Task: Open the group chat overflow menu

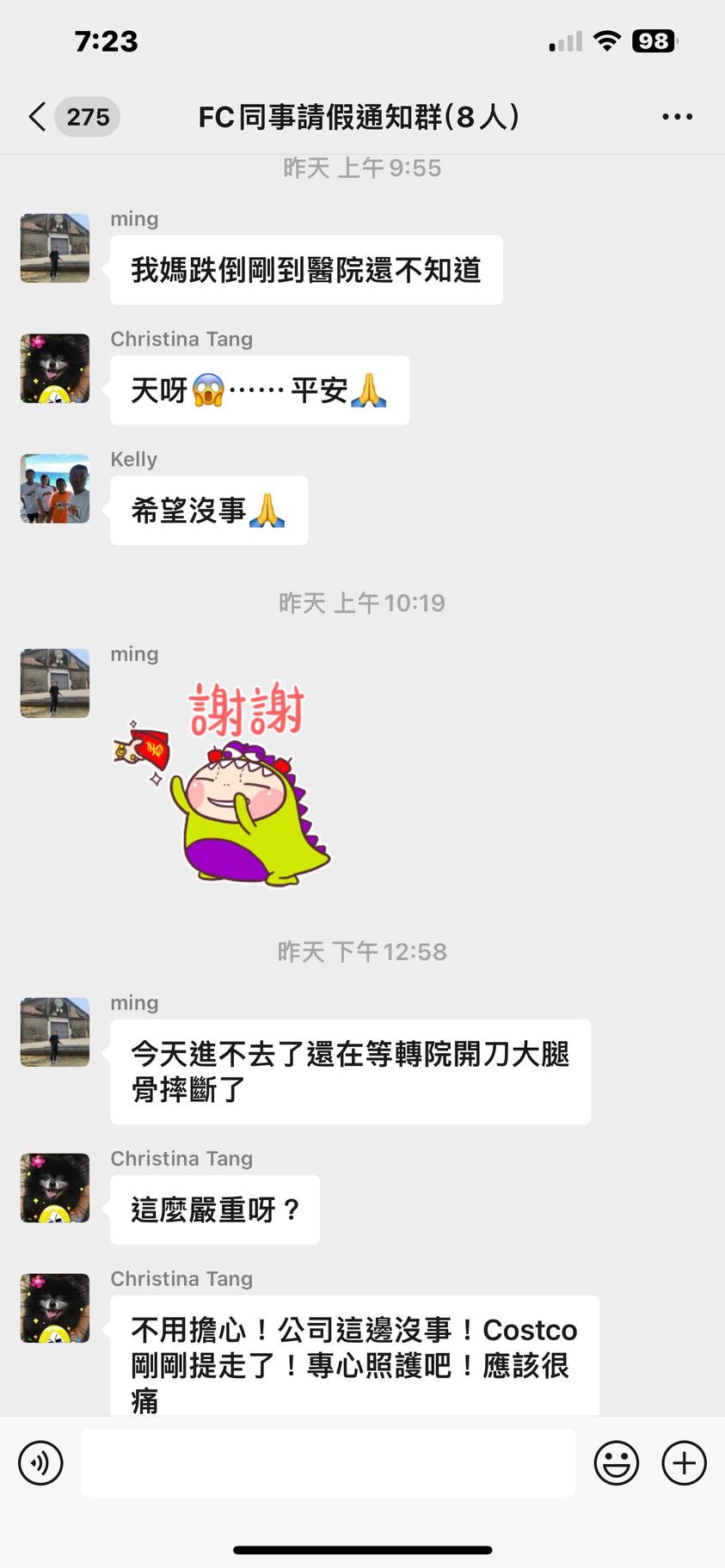Action: click(677, 117)
